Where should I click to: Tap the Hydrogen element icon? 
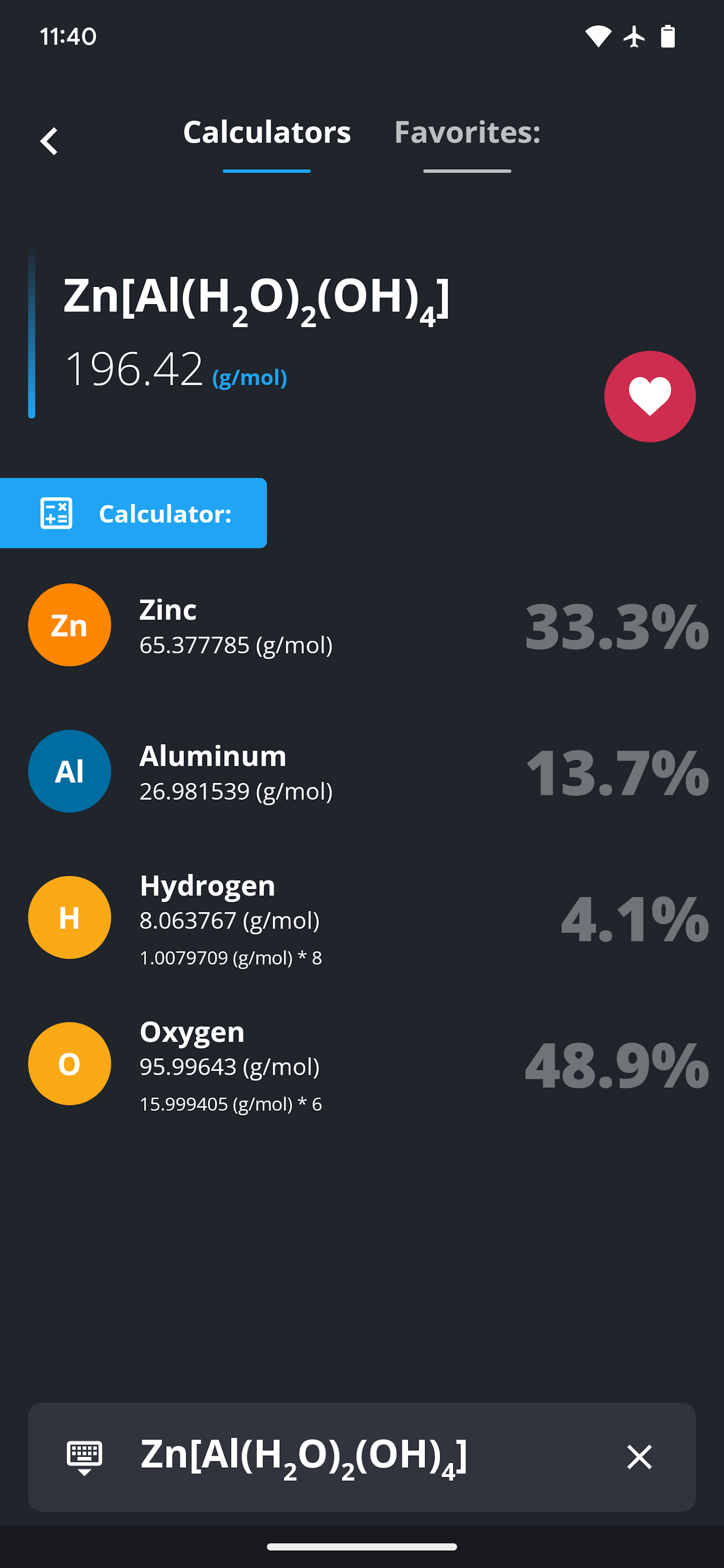click(69, 917)
